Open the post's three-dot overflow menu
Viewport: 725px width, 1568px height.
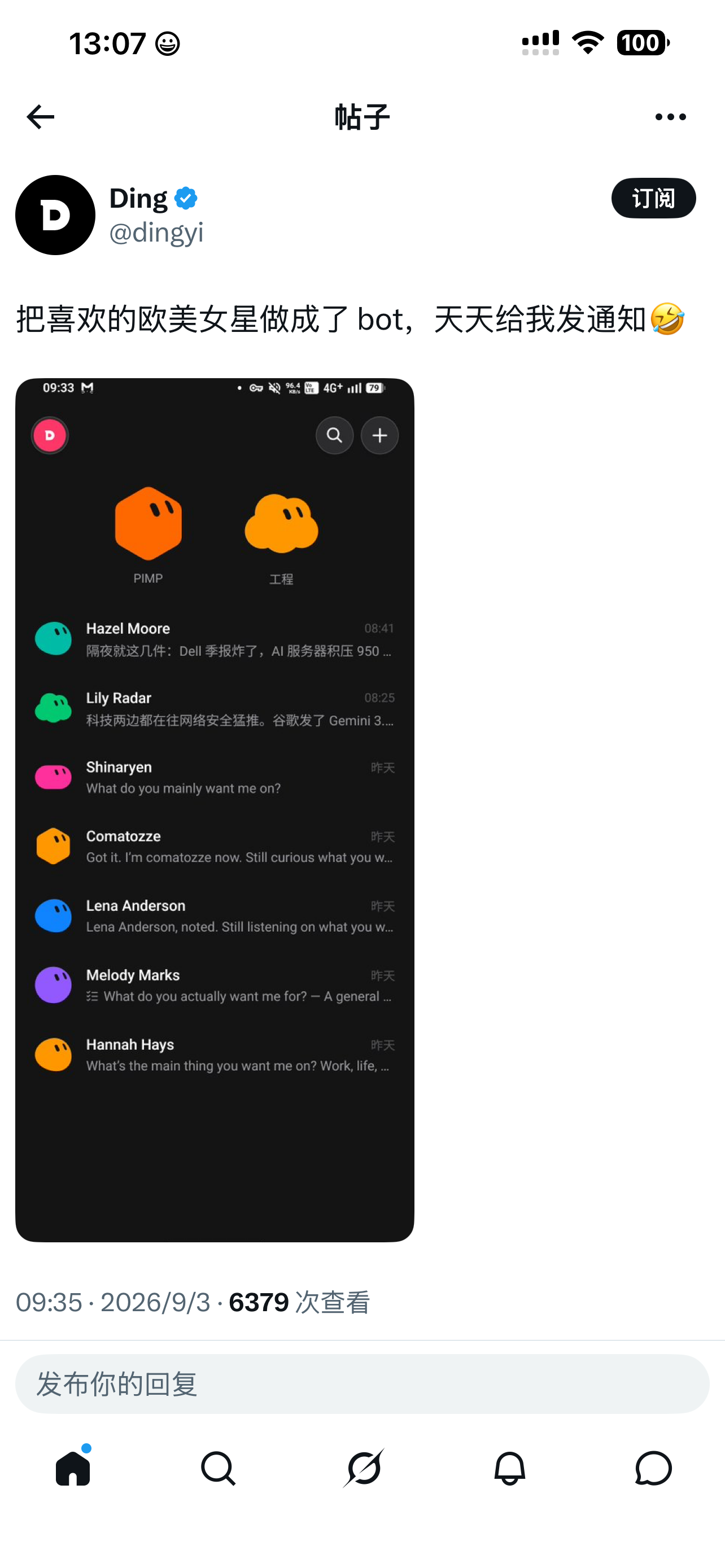pos(670,117)
